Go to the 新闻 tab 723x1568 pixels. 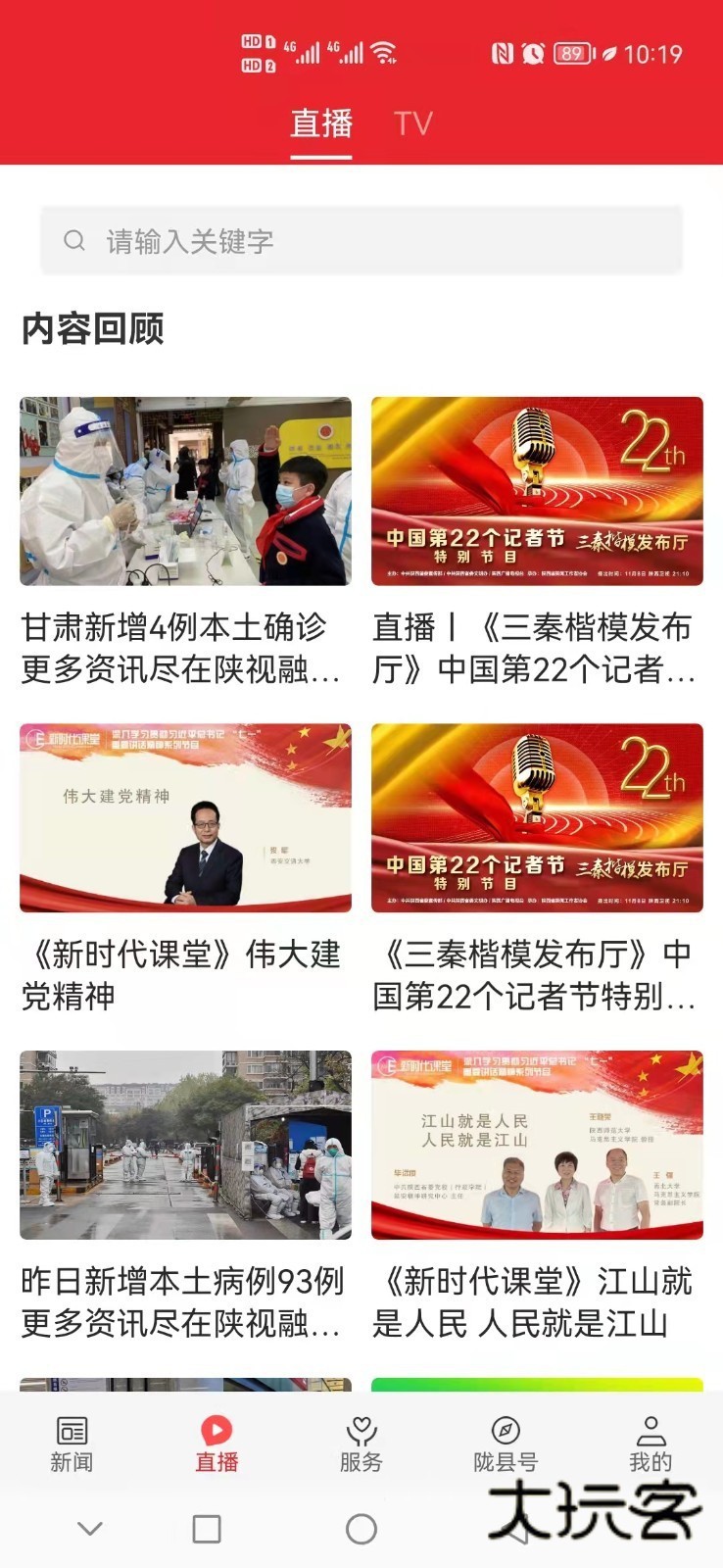(x=72, y=1444)
